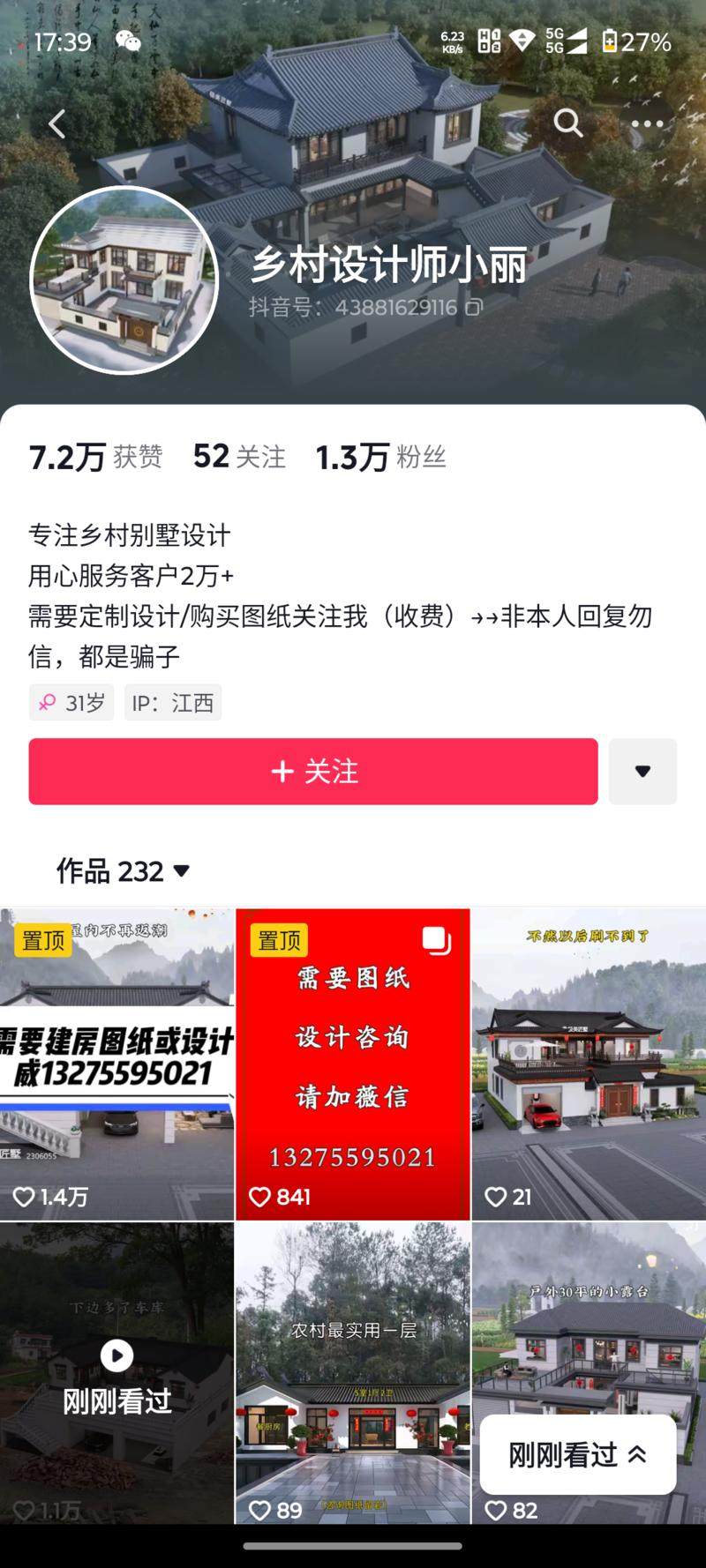
Task: View the profile avatar picture
Action: coord(124,280)
